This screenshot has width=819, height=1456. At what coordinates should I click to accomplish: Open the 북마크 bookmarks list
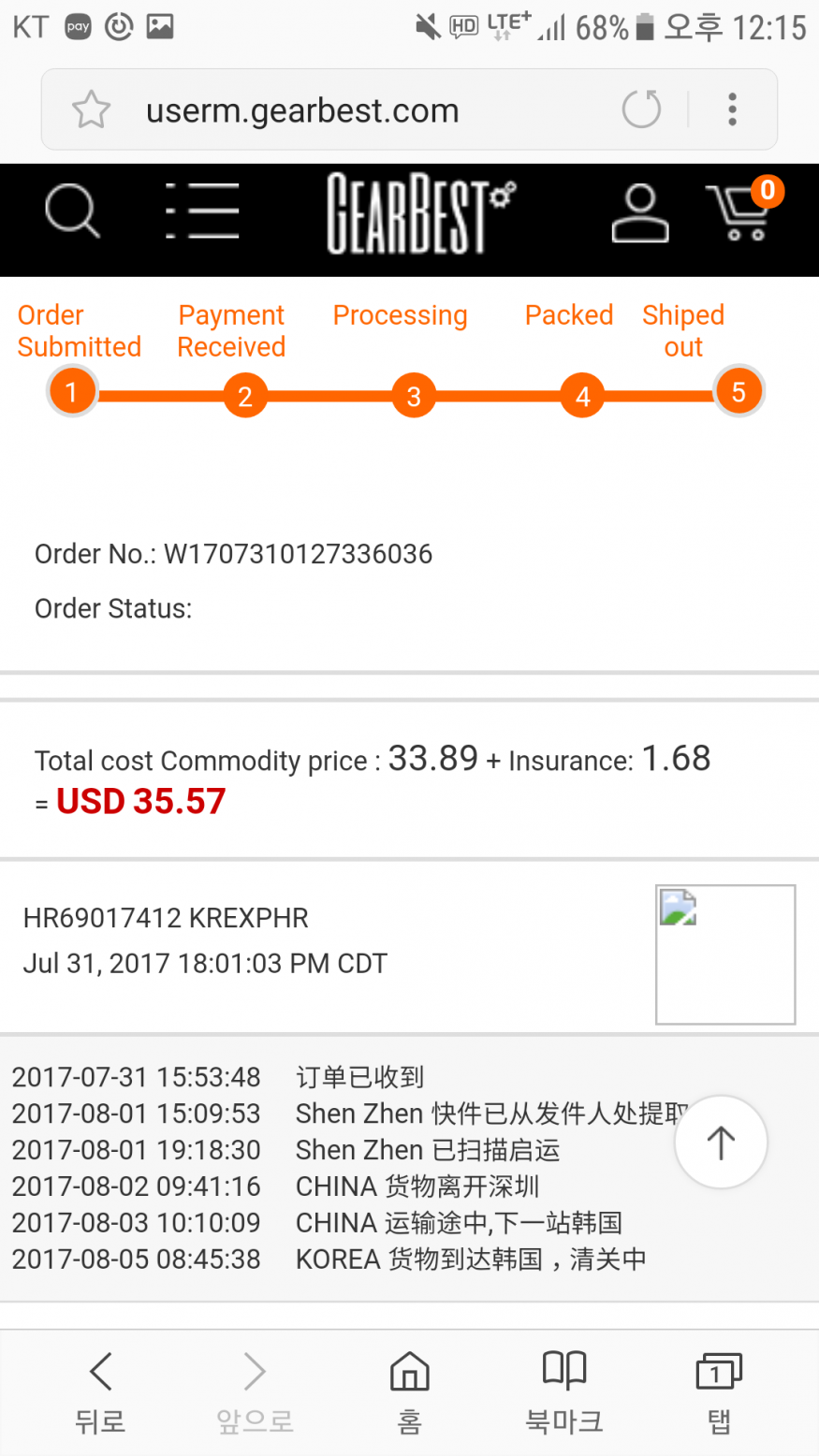click(x=564, y=1392)
